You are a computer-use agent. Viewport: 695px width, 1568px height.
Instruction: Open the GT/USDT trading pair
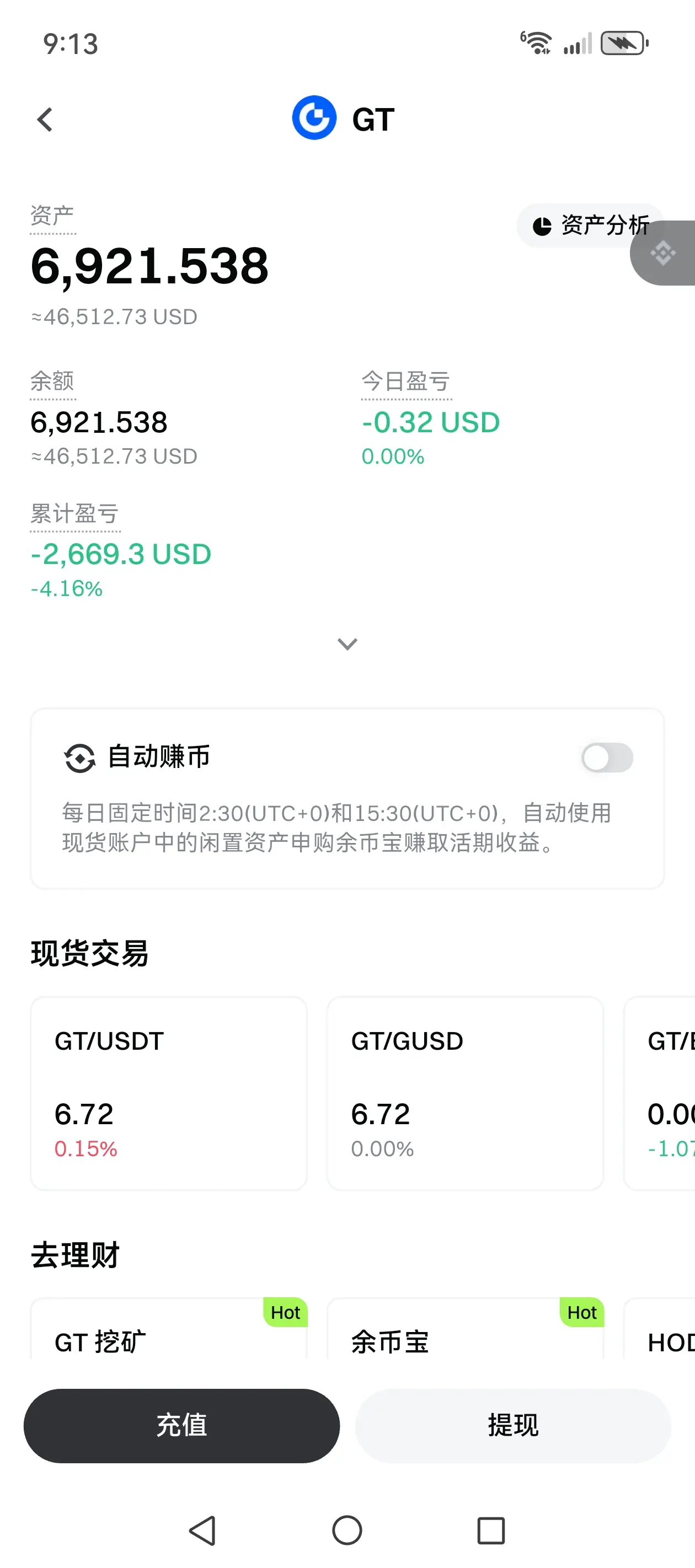[169, 1093]
